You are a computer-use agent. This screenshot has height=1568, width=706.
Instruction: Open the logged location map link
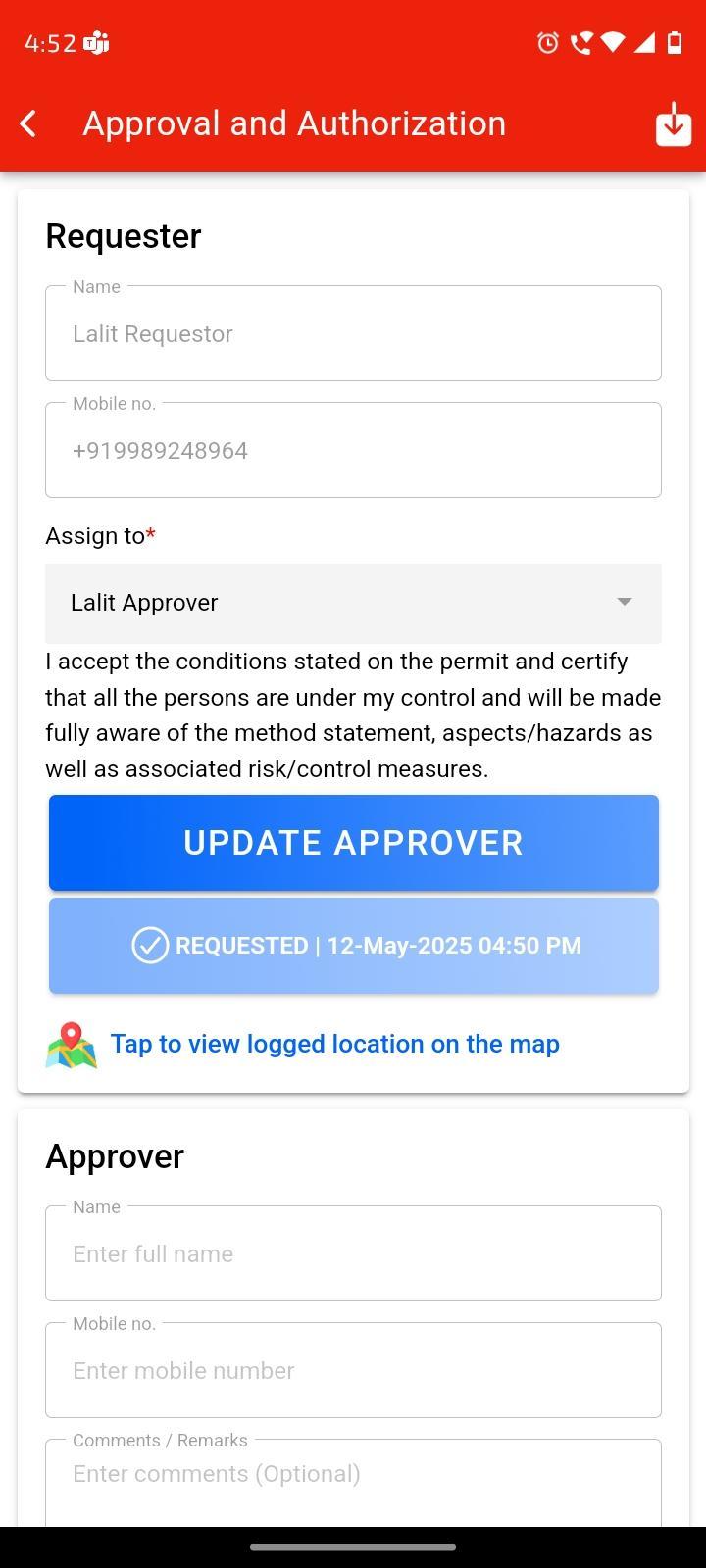tap(333, 1044)
